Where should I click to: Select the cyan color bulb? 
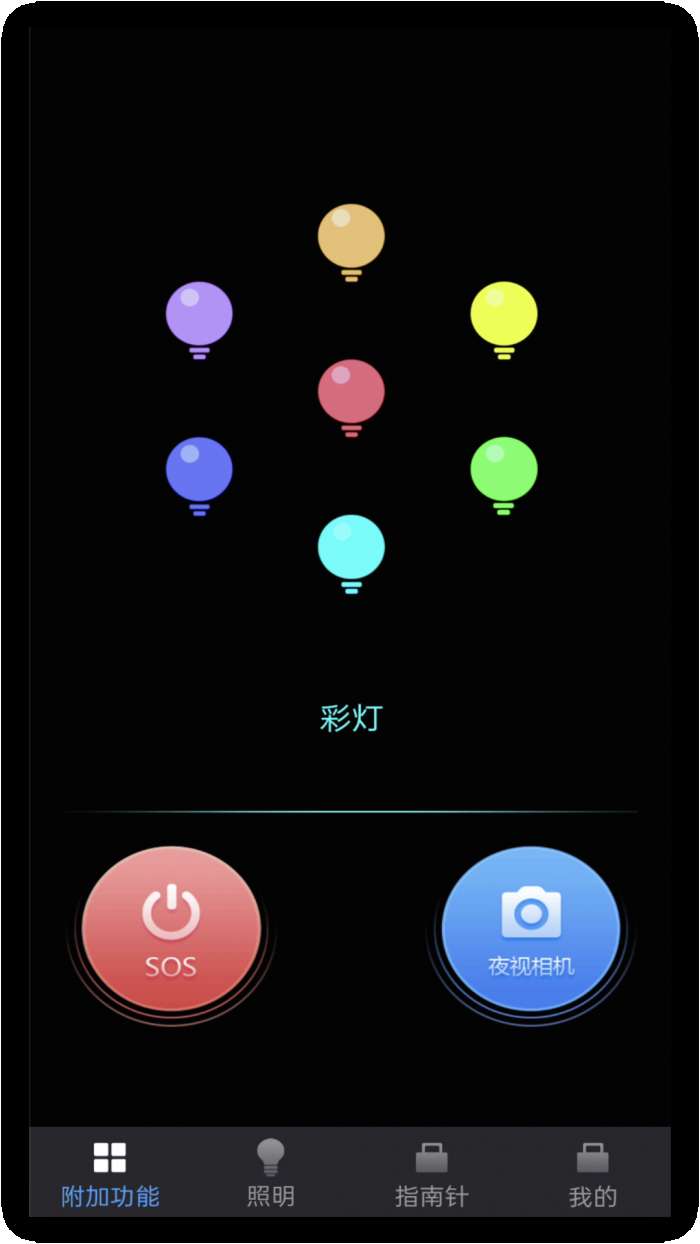click(x=351, y=551)
